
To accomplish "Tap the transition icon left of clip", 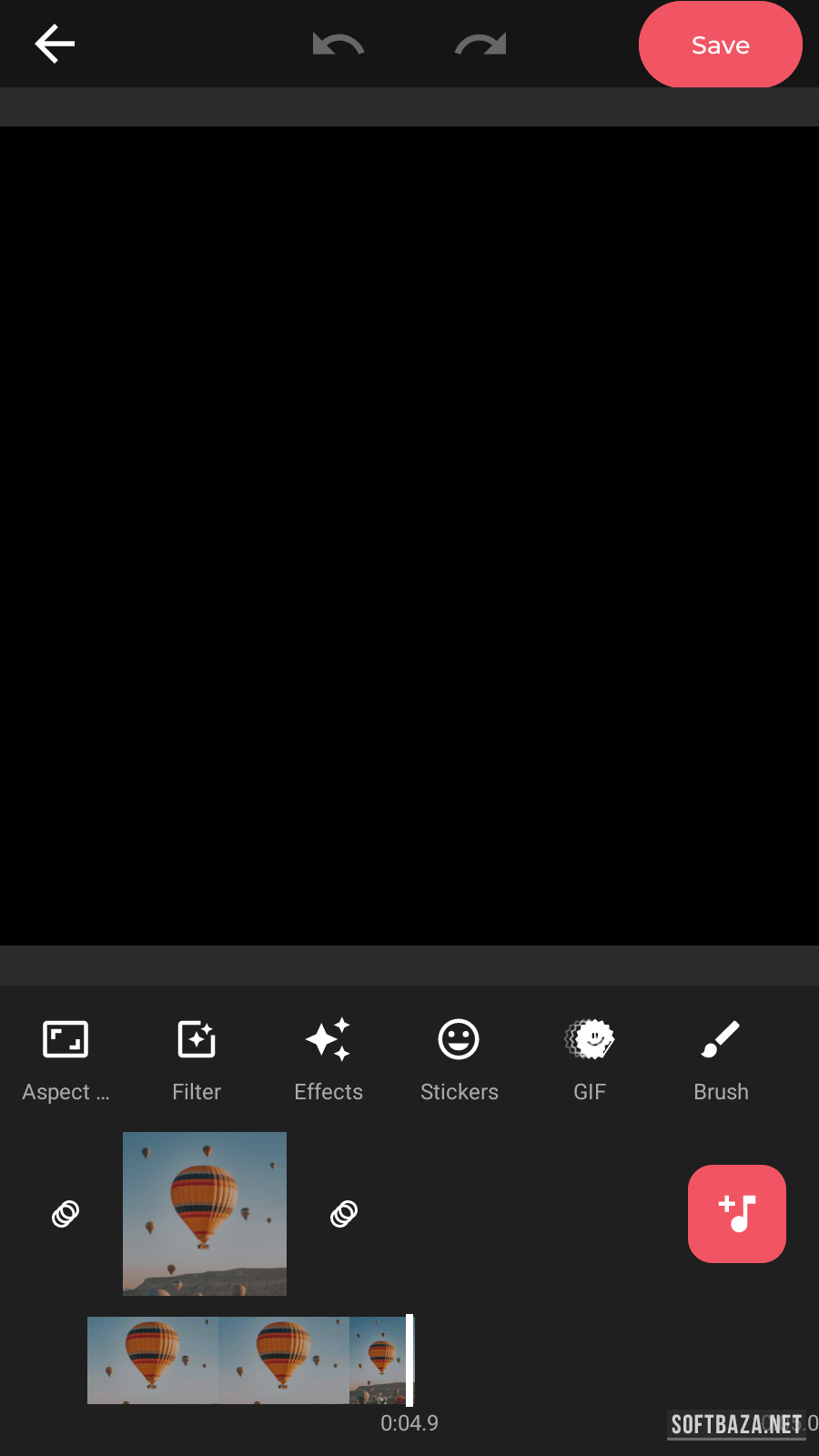I will (x=66, y=1213).
